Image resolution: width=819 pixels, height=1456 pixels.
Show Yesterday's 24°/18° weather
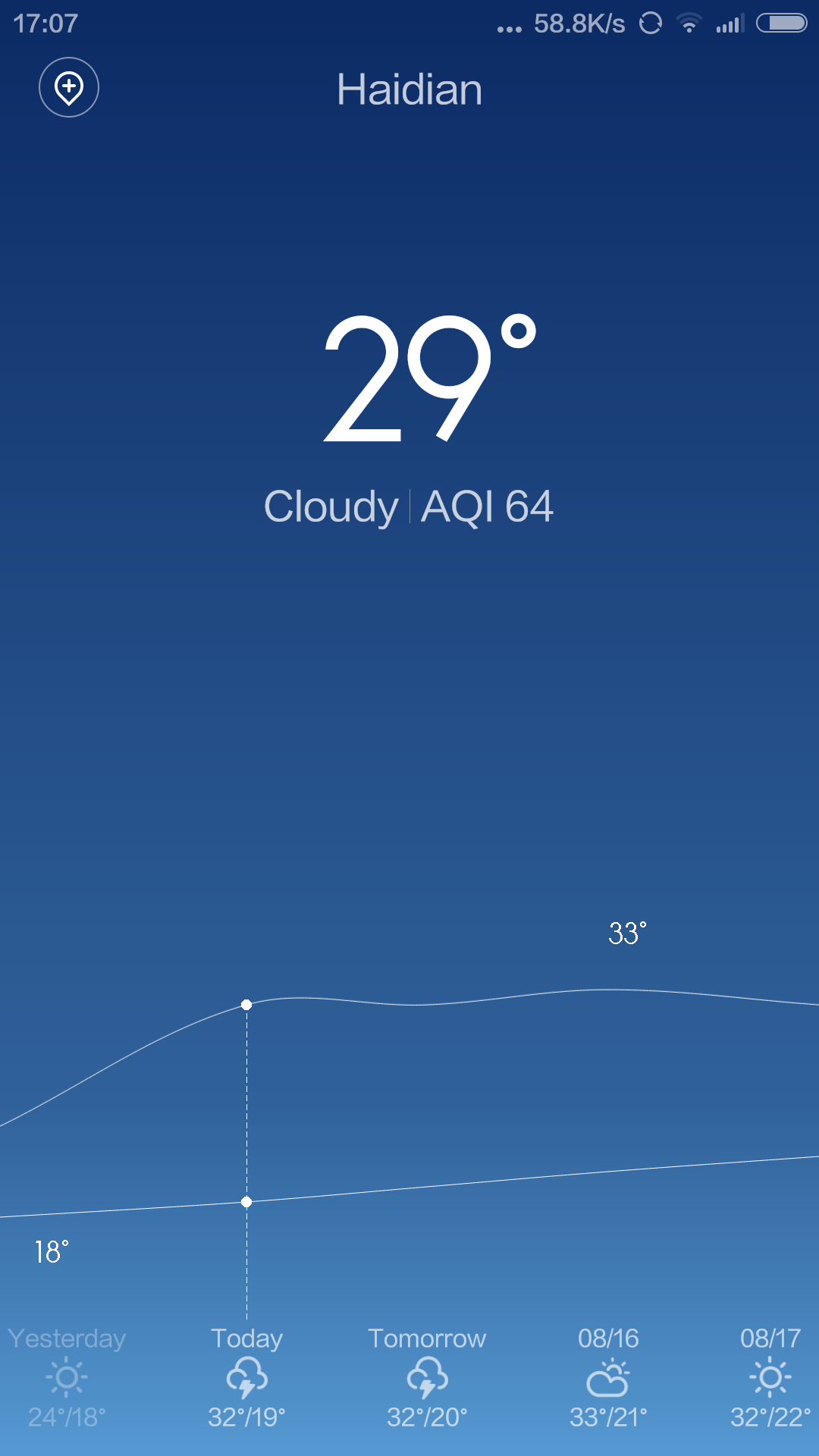coord(67,1377)
